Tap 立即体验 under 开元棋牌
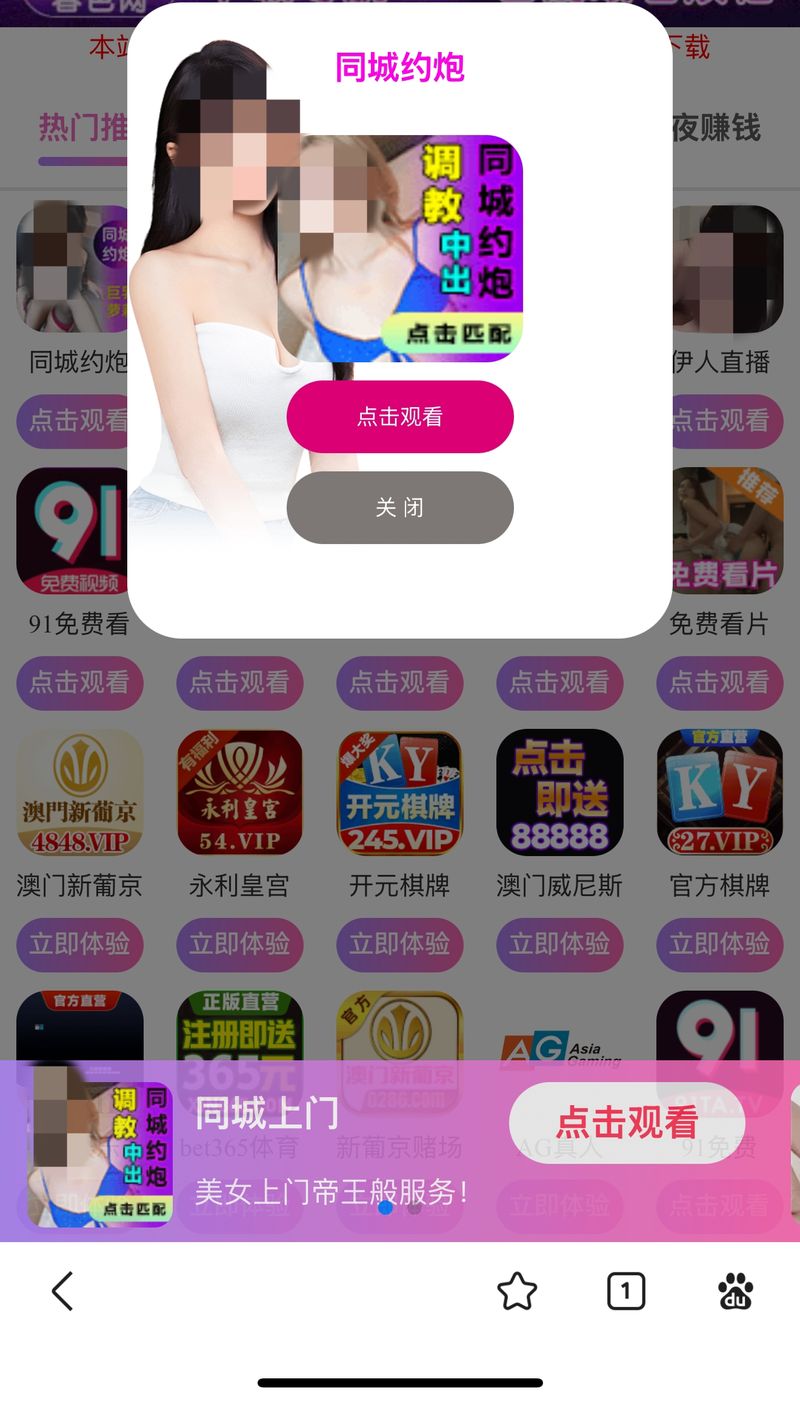The image size is (800, 1402). pyautogui.click(x=400, y=944)
